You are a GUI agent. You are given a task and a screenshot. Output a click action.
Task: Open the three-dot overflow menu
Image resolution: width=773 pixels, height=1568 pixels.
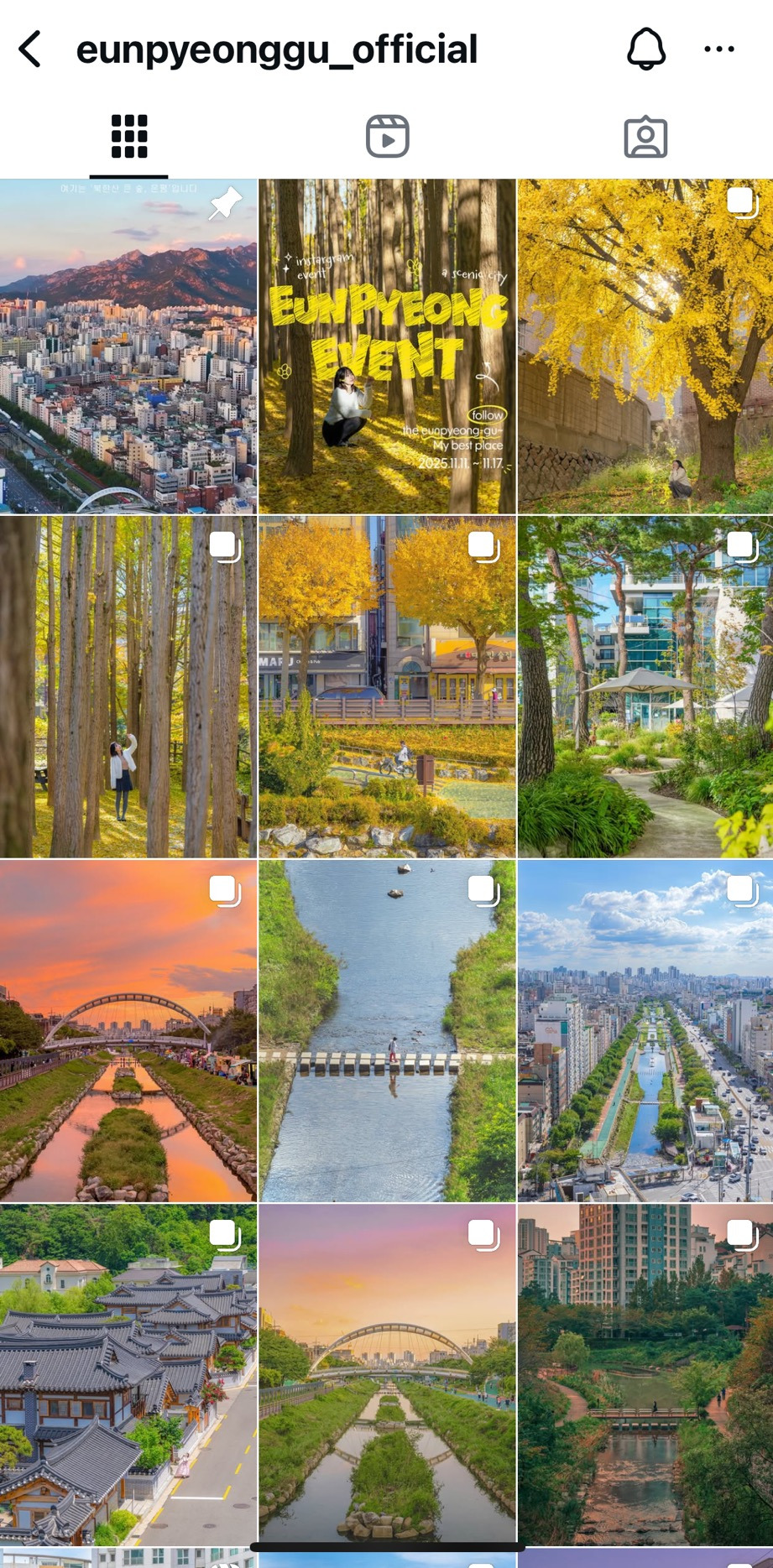point(719,49)
